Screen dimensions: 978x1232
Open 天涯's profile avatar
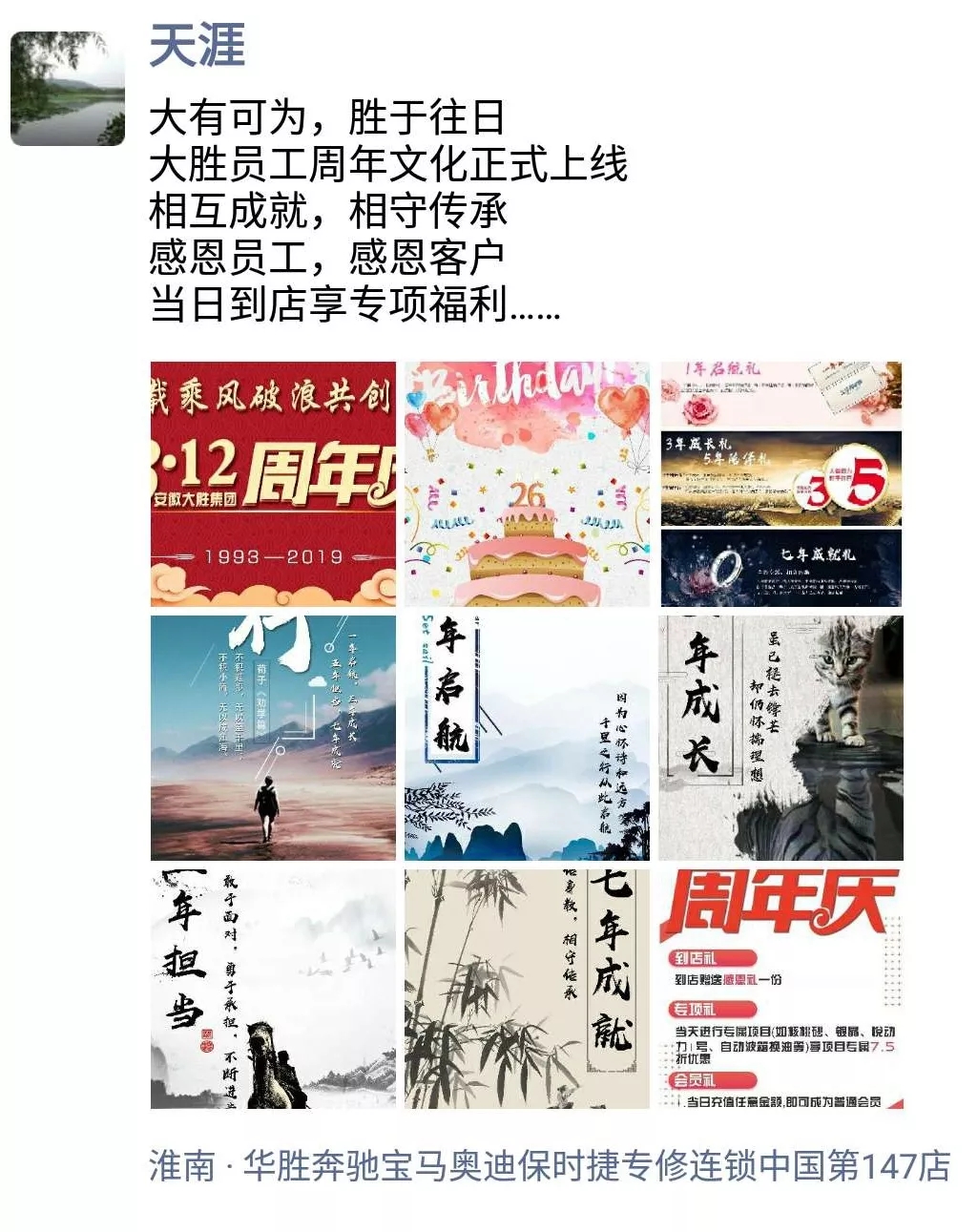coord(67,88)
